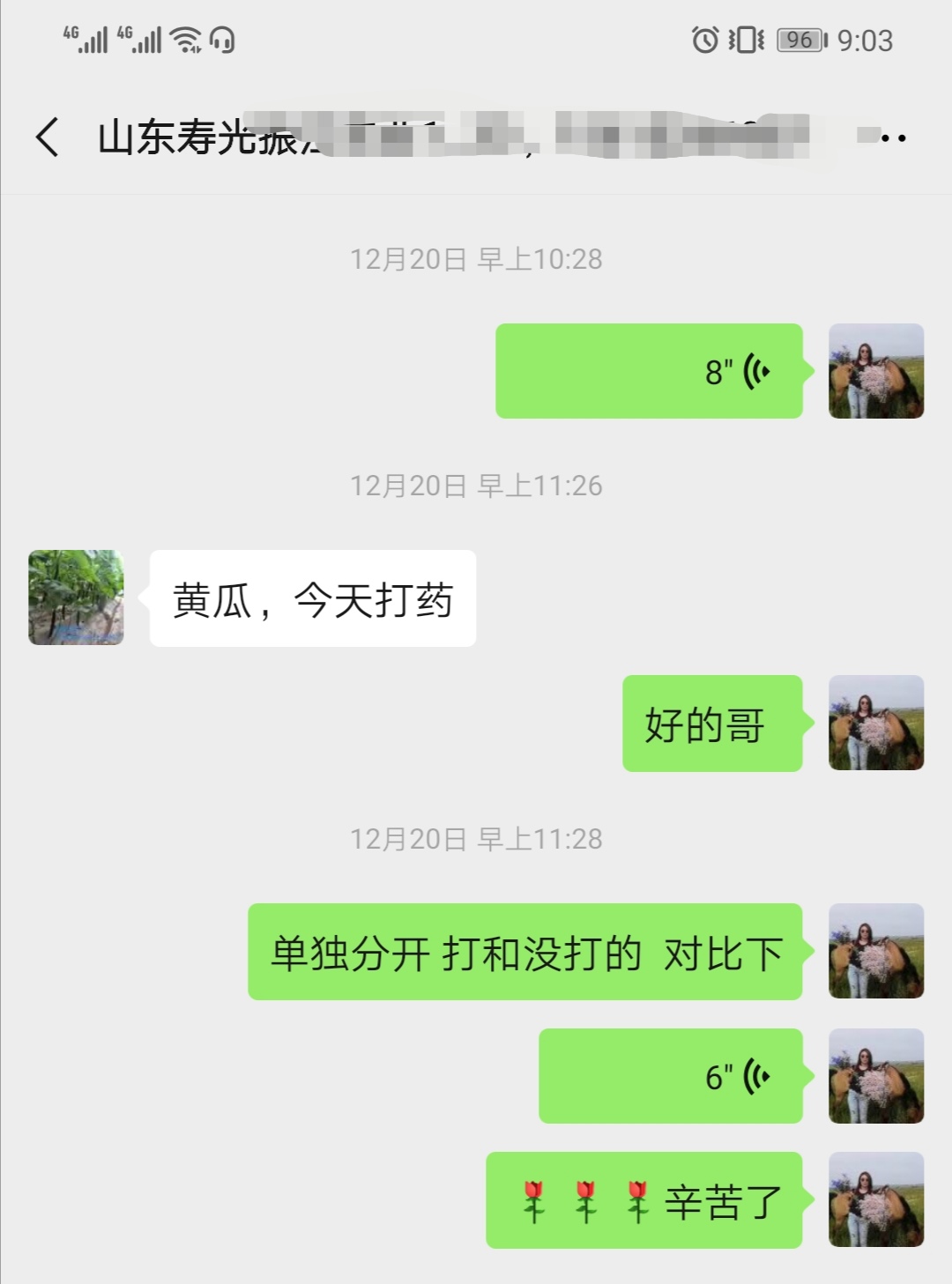Open the avatar beside 黄瓜，今天打药
Image resolution: width=952 pixels, height=1284 pixels.
tap(76, 597)
